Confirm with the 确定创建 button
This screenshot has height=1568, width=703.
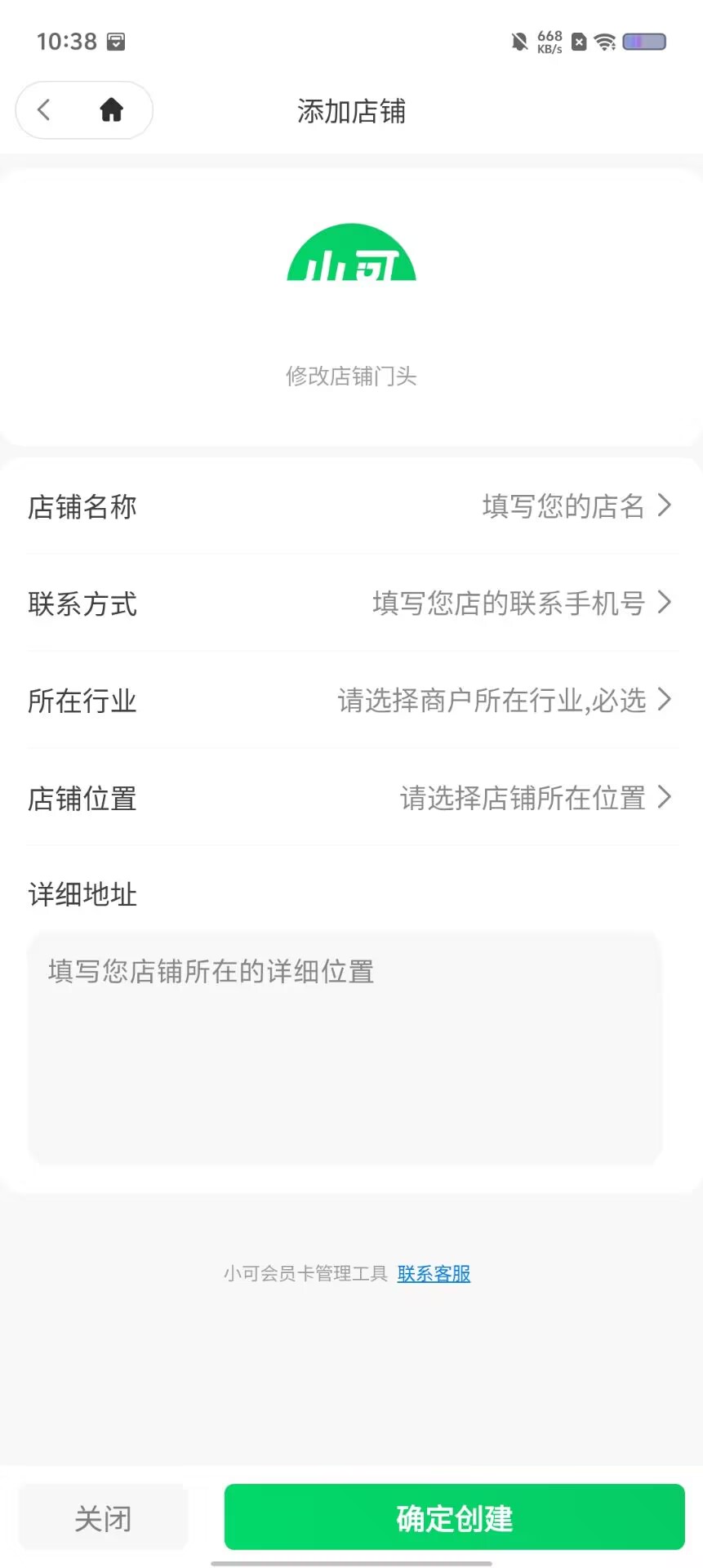pyautogui.click(x=454, y=1517)
